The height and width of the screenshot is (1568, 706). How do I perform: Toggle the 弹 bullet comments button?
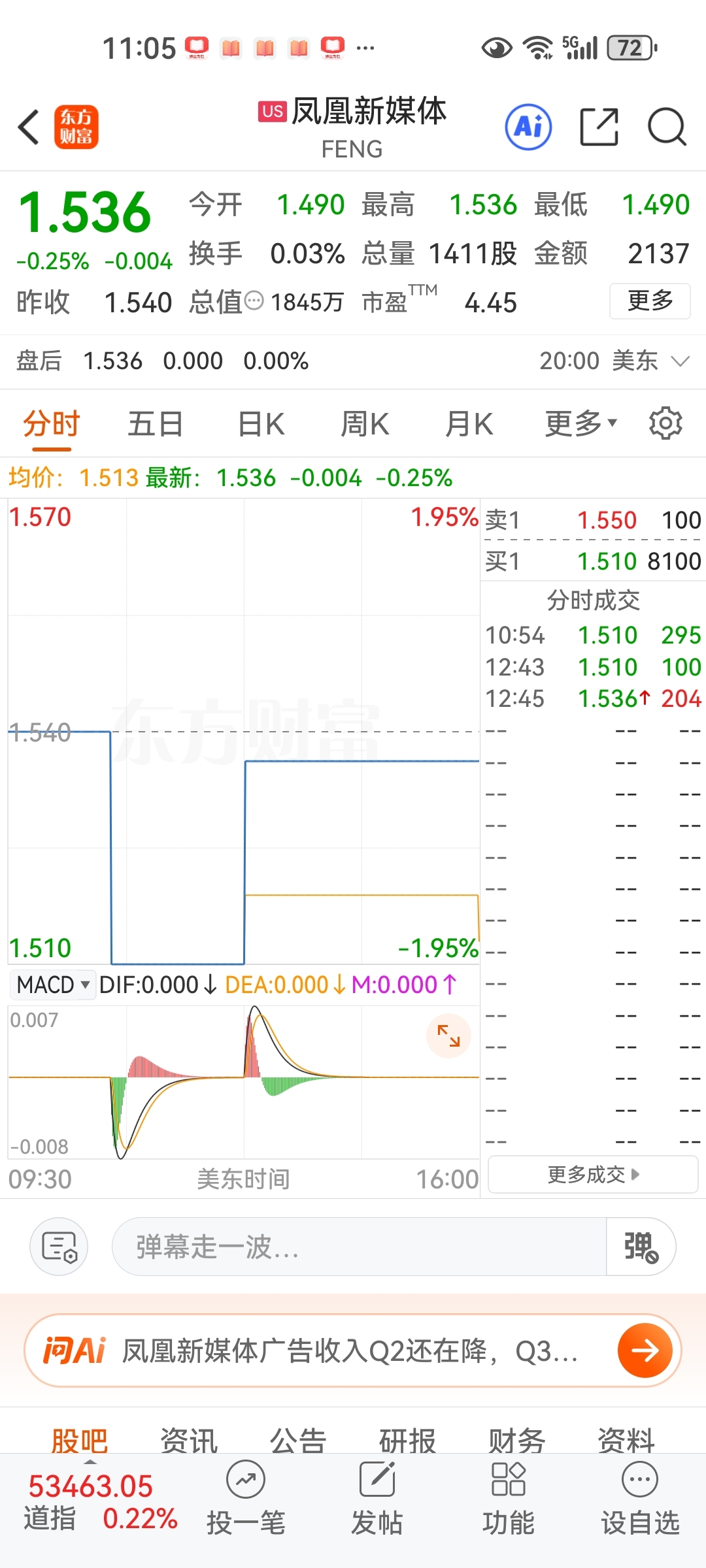click(x=641, y=1247)
